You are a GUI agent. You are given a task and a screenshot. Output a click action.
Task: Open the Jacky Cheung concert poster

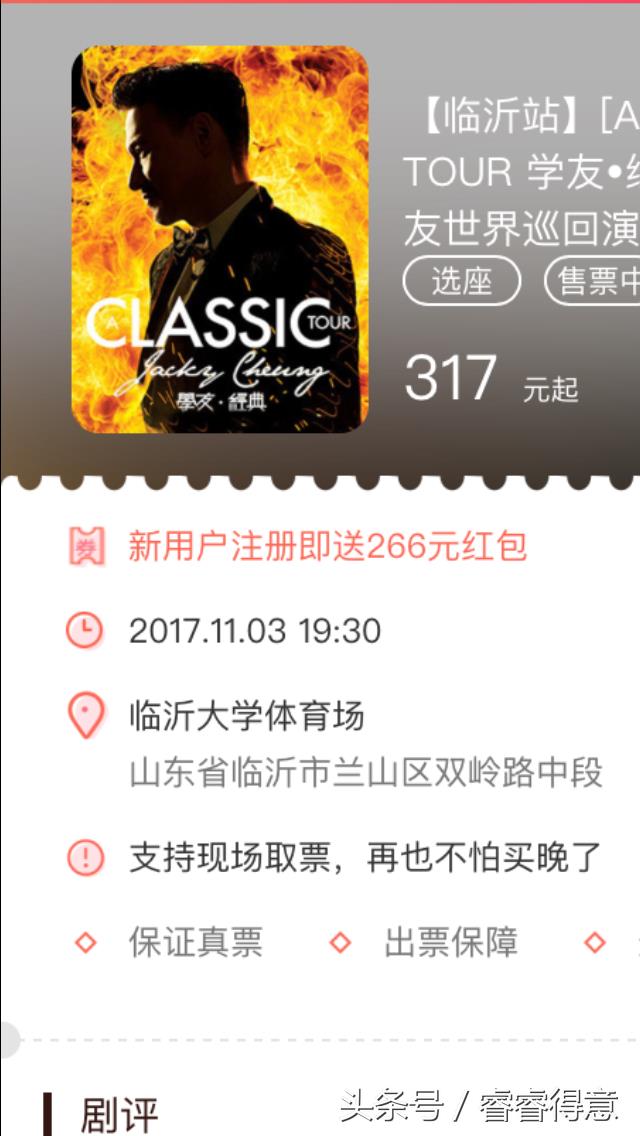(220, 240)
